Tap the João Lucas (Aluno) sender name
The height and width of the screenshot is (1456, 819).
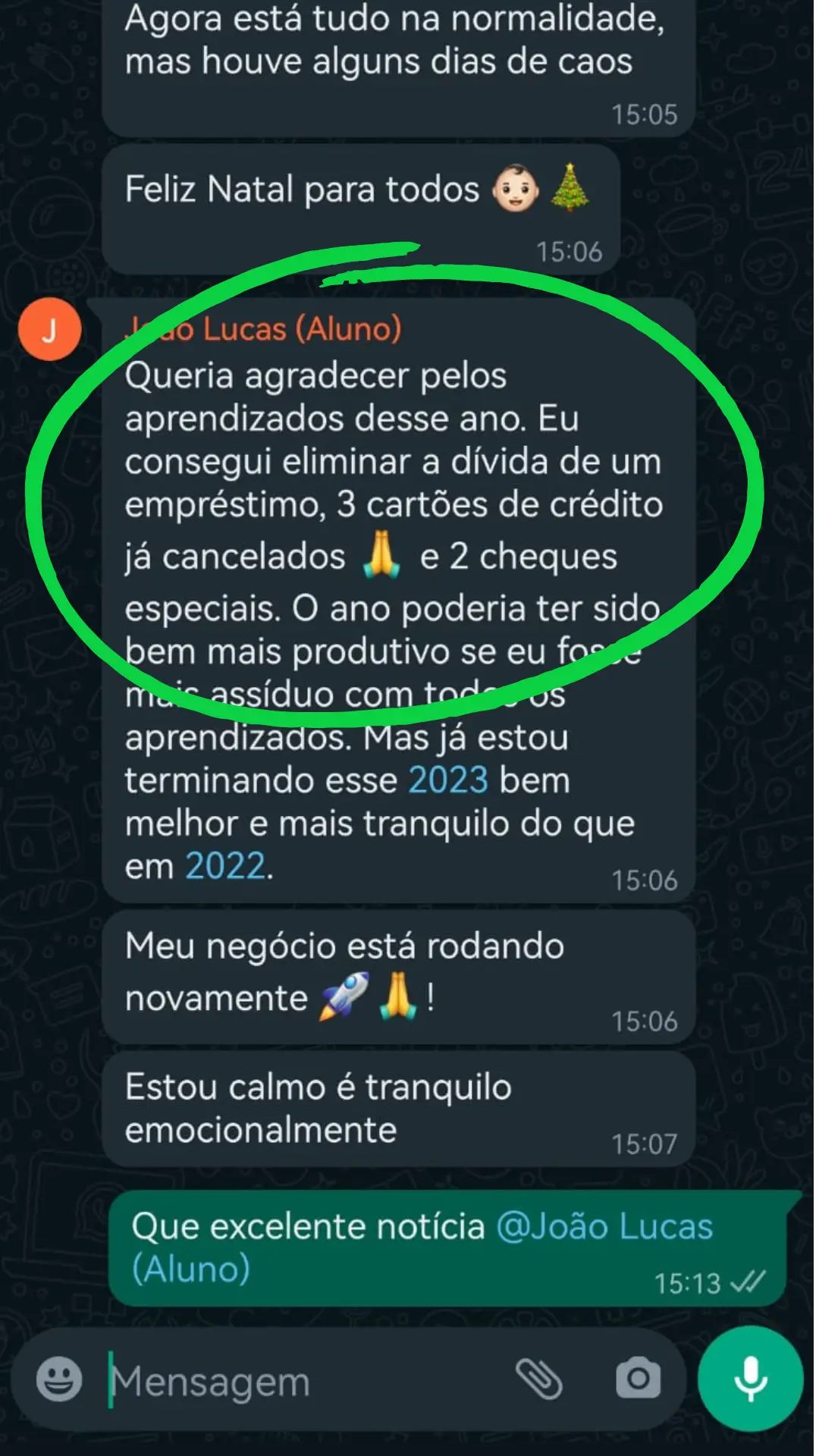tap(264, 329)
